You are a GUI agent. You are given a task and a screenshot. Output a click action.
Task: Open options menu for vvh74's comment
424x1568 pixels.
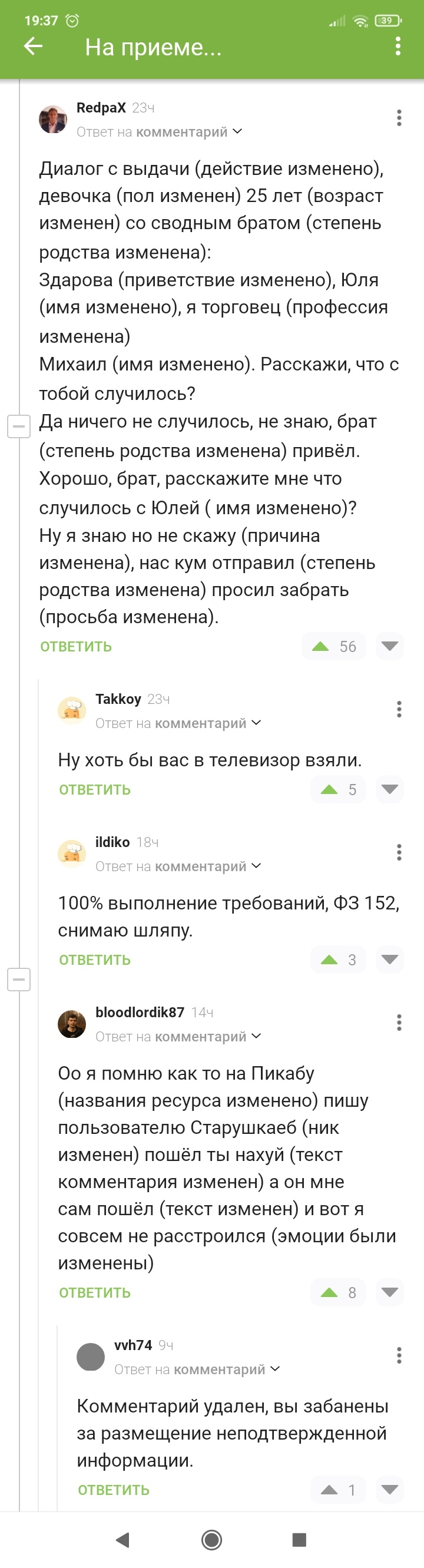pos(399,1355)
